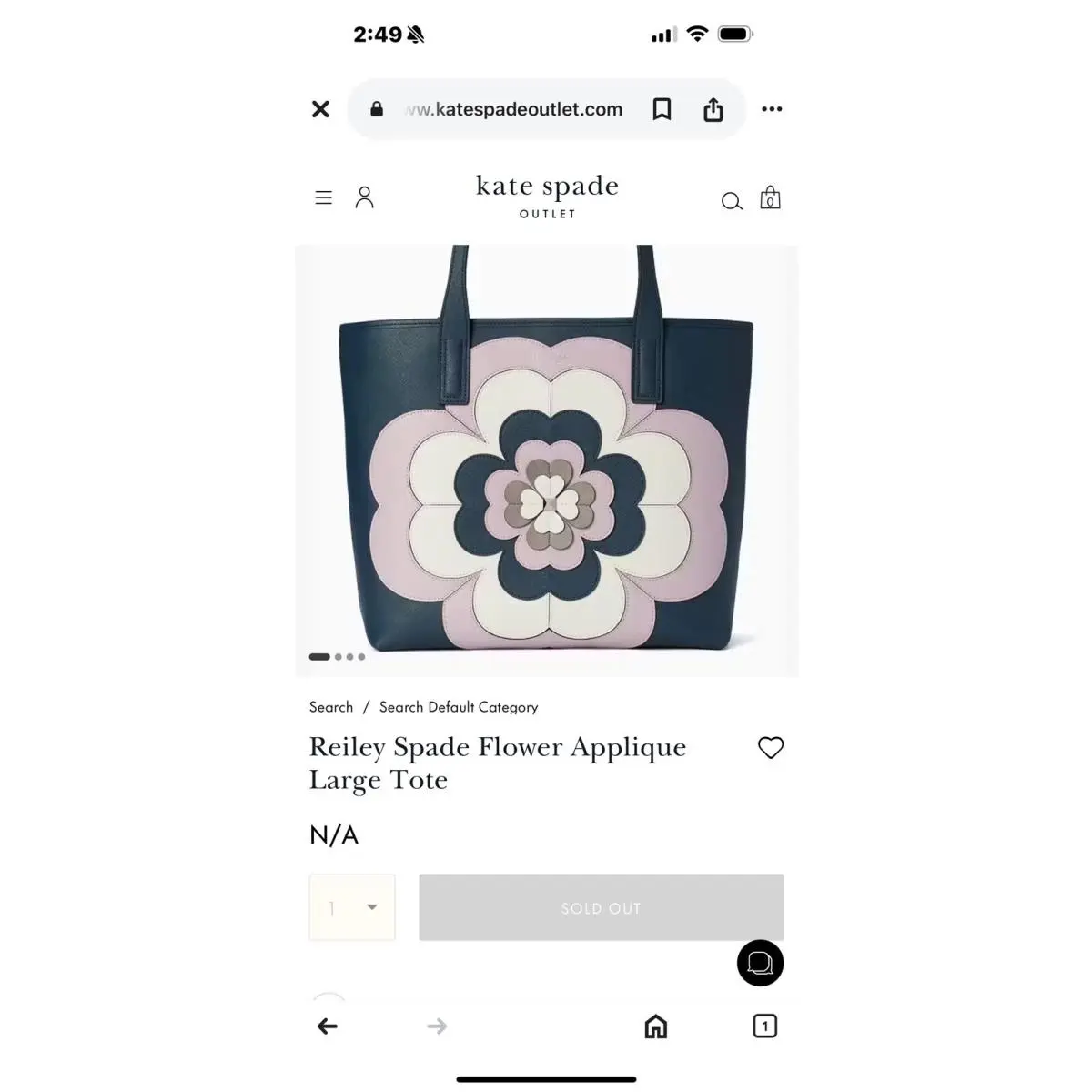Open the shopping bag
This screenshot has height=1092, width=1092.
click(x=770, y=197)
